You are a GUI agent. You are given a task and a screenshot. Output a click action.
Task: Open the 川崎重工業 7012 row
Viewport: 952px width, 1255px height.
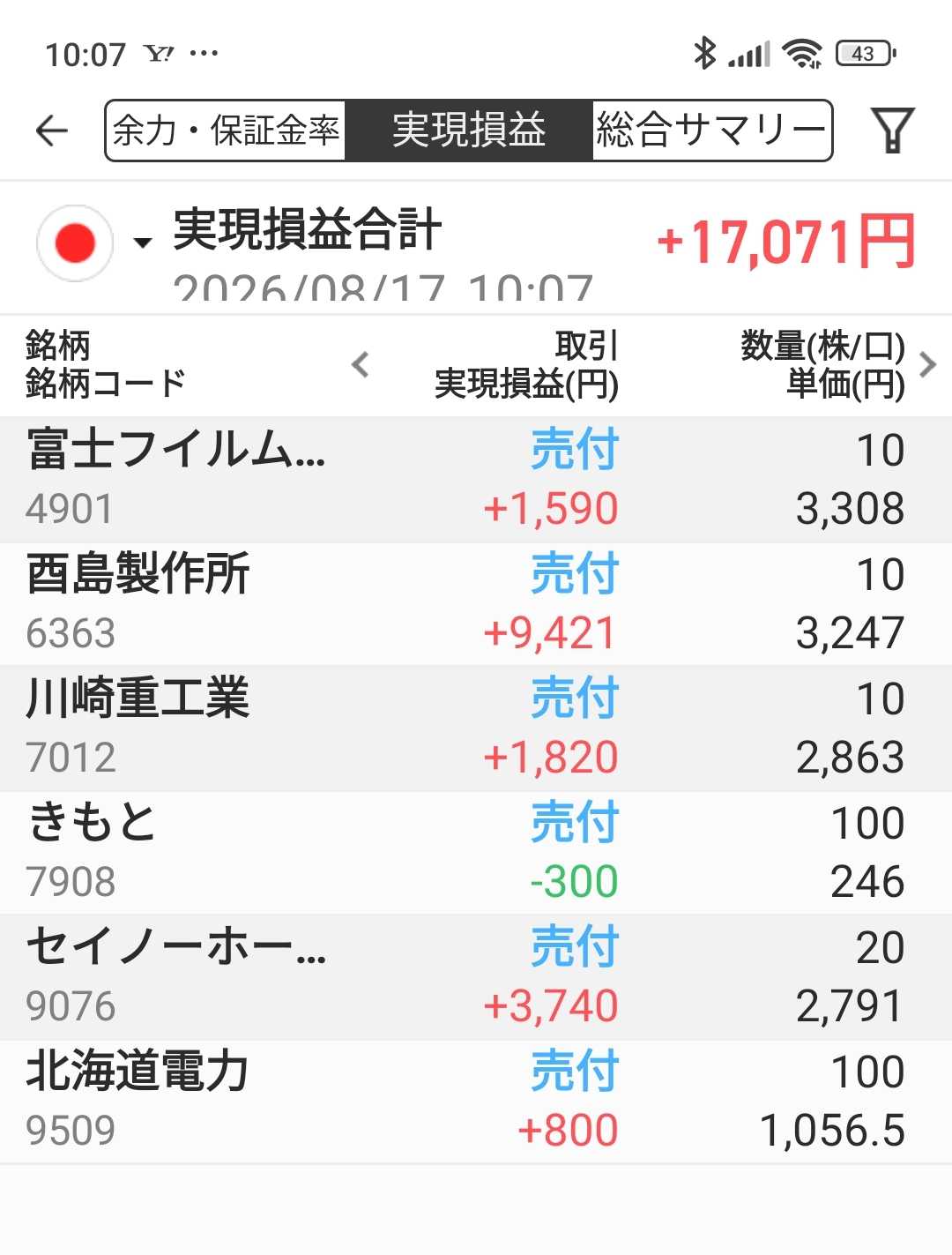click(476, 728)
